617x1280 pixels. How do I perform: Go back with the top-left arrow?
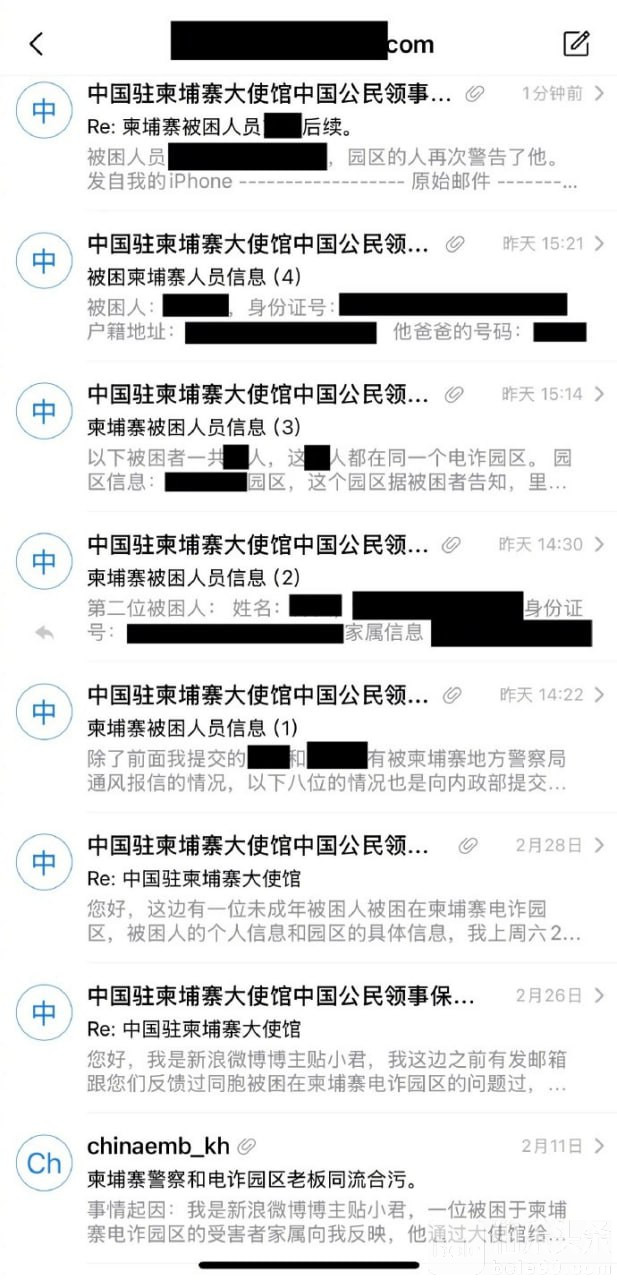pos(37,44)
